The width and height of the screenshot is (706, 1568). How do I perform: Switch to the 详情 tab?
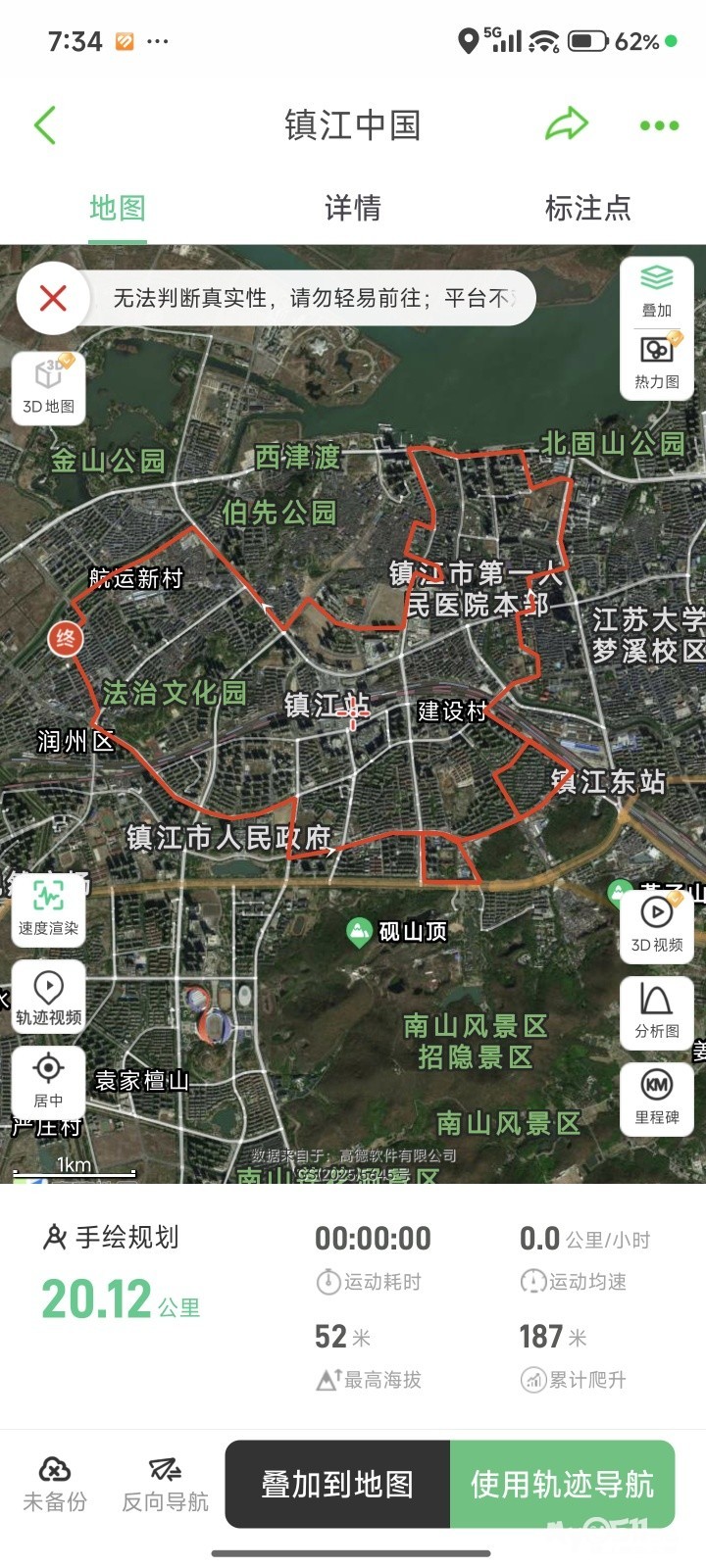coord(352,208)
